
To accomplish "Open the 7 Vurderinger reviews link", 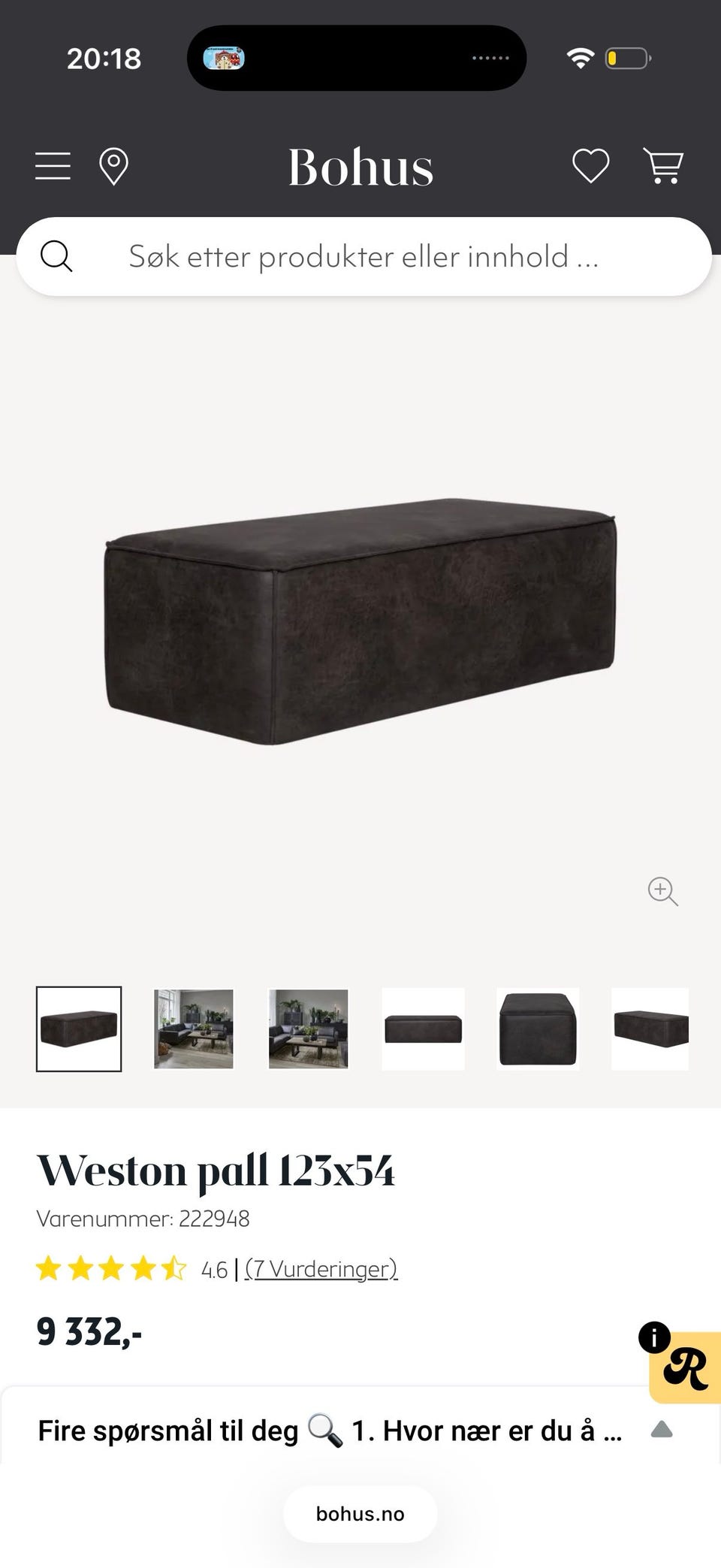I will click(321, 1269).
